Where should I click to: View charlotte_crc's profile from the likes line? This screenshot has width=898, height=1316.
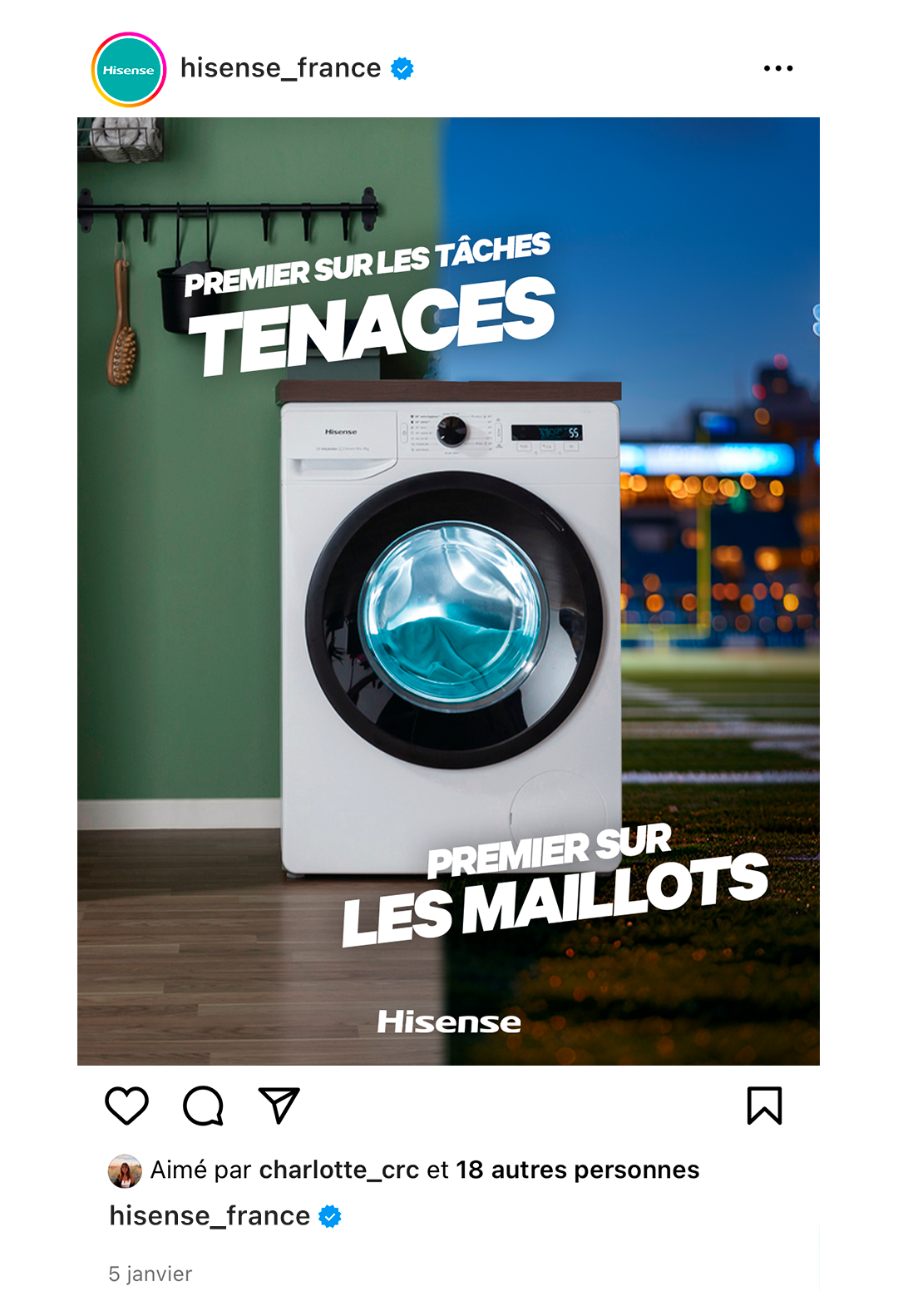pyautogui.click(x=338, y=1170)
